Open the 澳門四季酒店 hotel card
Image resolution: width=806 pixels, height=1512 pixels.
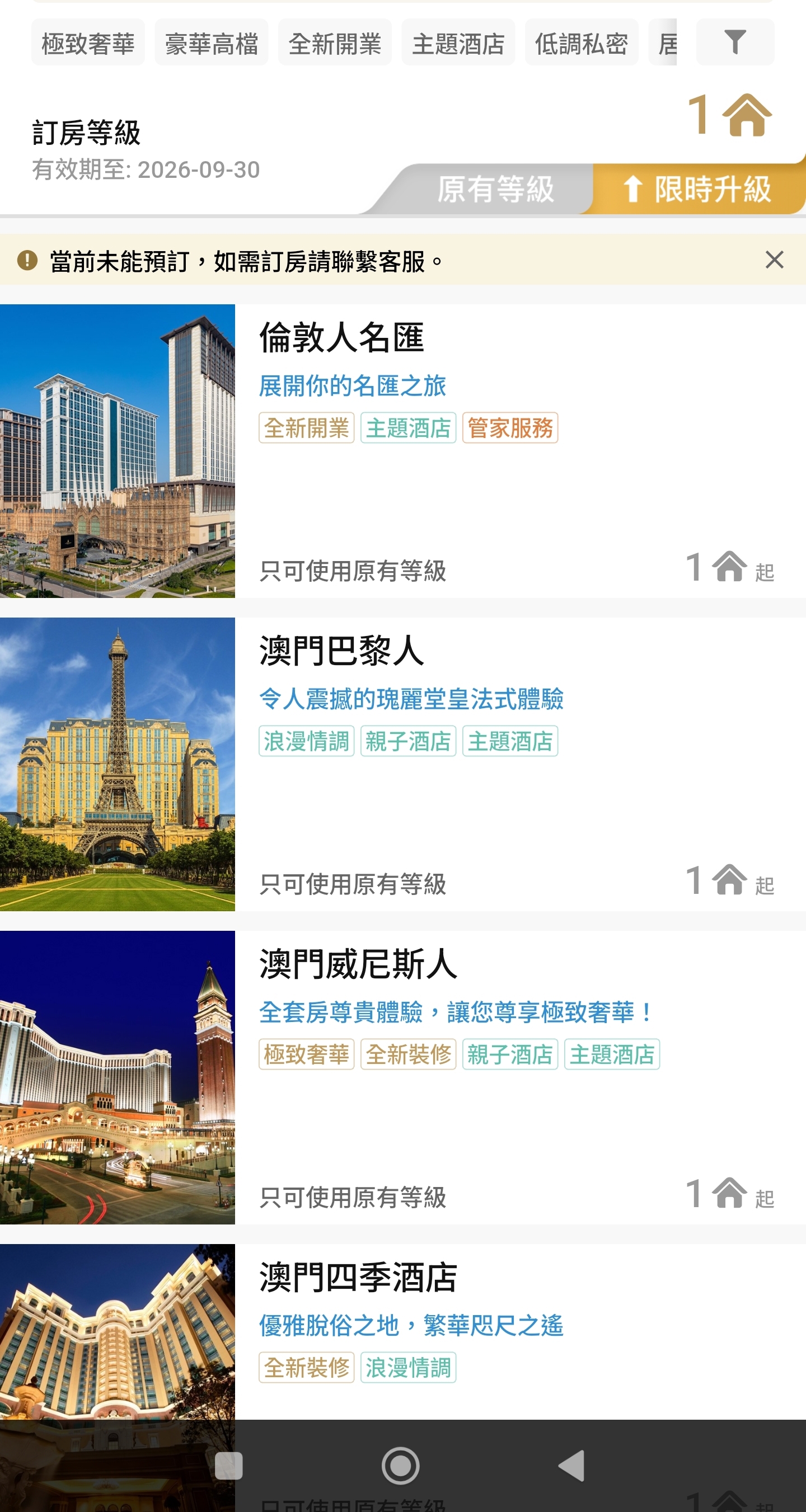403,1332
